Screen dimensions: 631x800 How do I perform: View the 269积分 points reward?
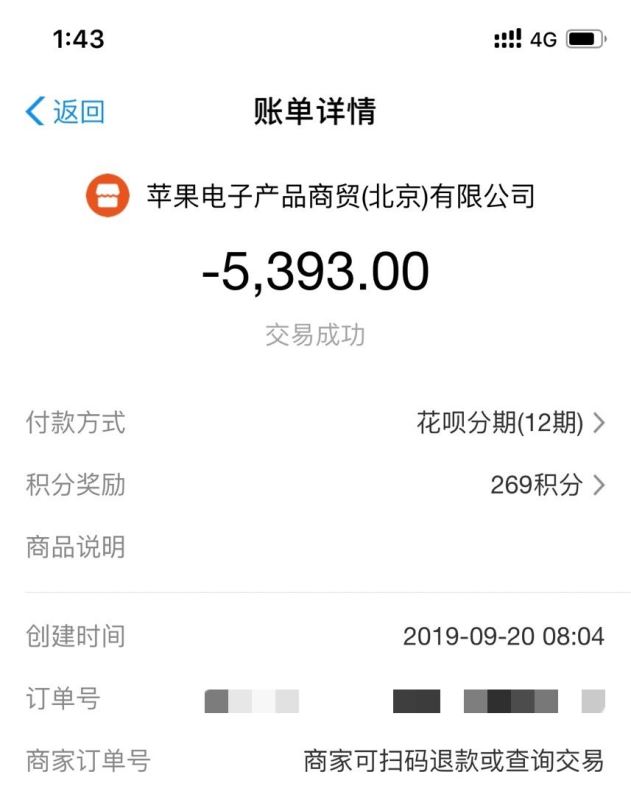click(x=547, y=486)
